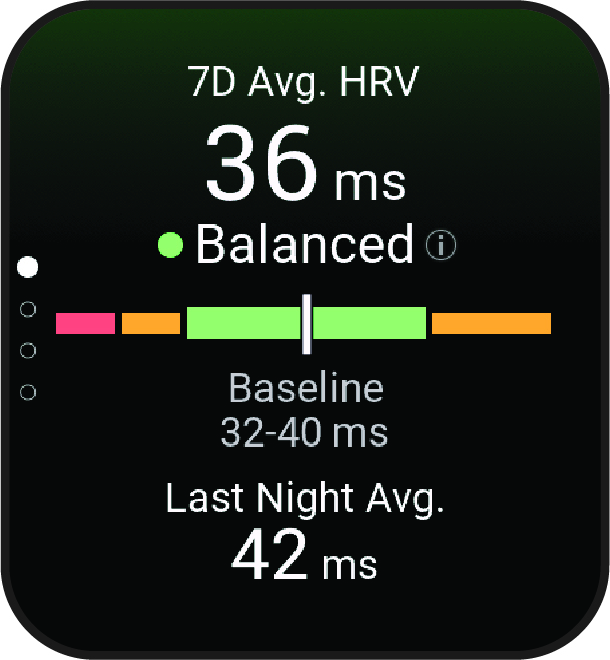Open the info icon beside Balanced
The image size is (610, 660).
click(x=439, y=245)
